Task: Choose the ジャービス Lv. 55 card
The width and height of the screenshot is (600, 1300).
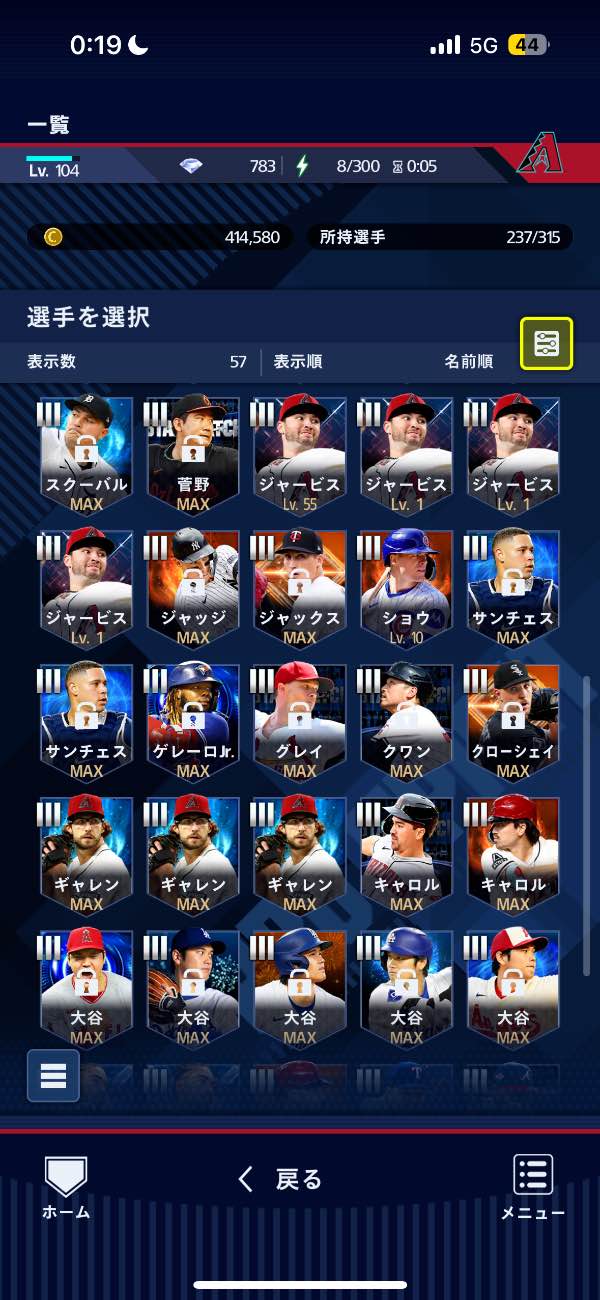Action: [x=300, y=455]
